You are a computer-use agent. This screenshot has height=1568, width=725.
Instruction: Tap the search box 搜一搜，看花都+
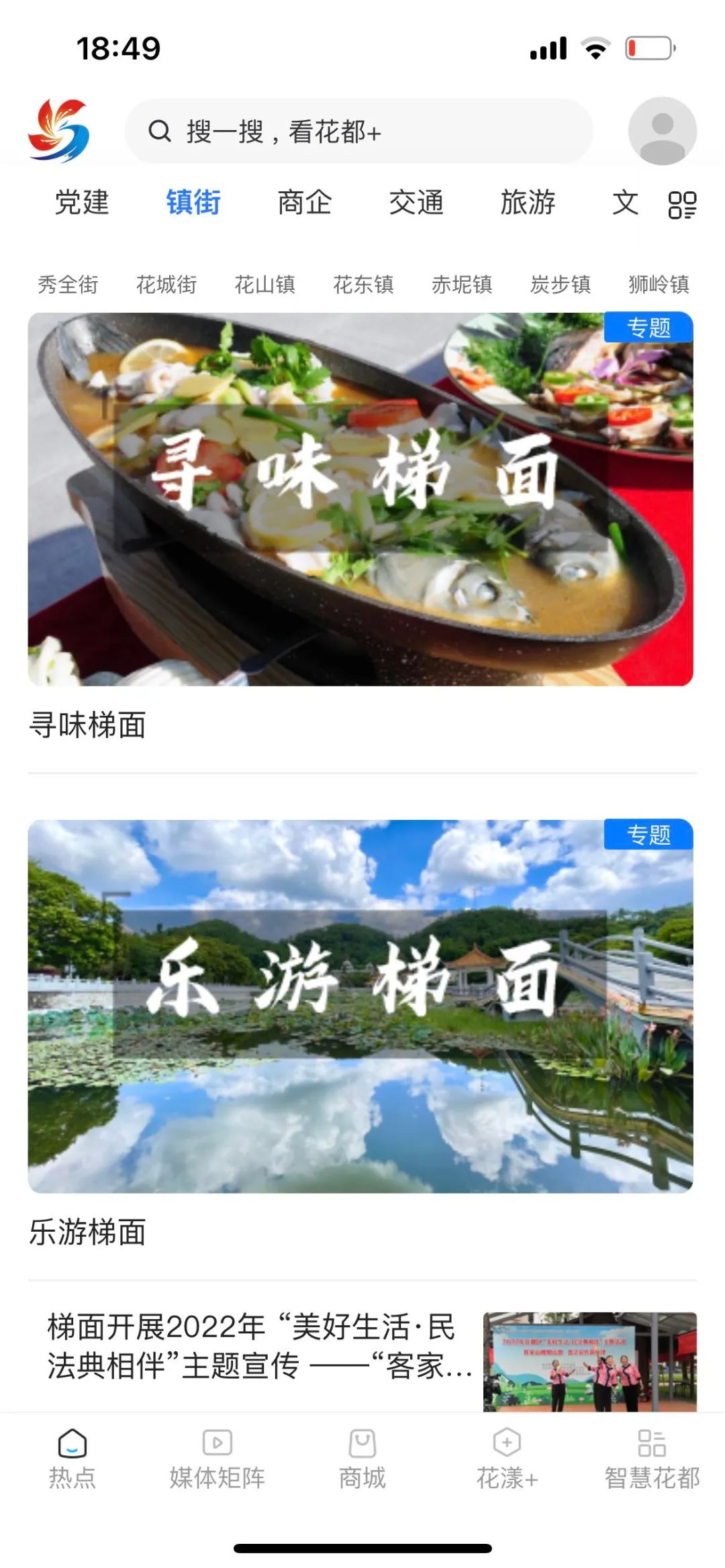(358, 132)
